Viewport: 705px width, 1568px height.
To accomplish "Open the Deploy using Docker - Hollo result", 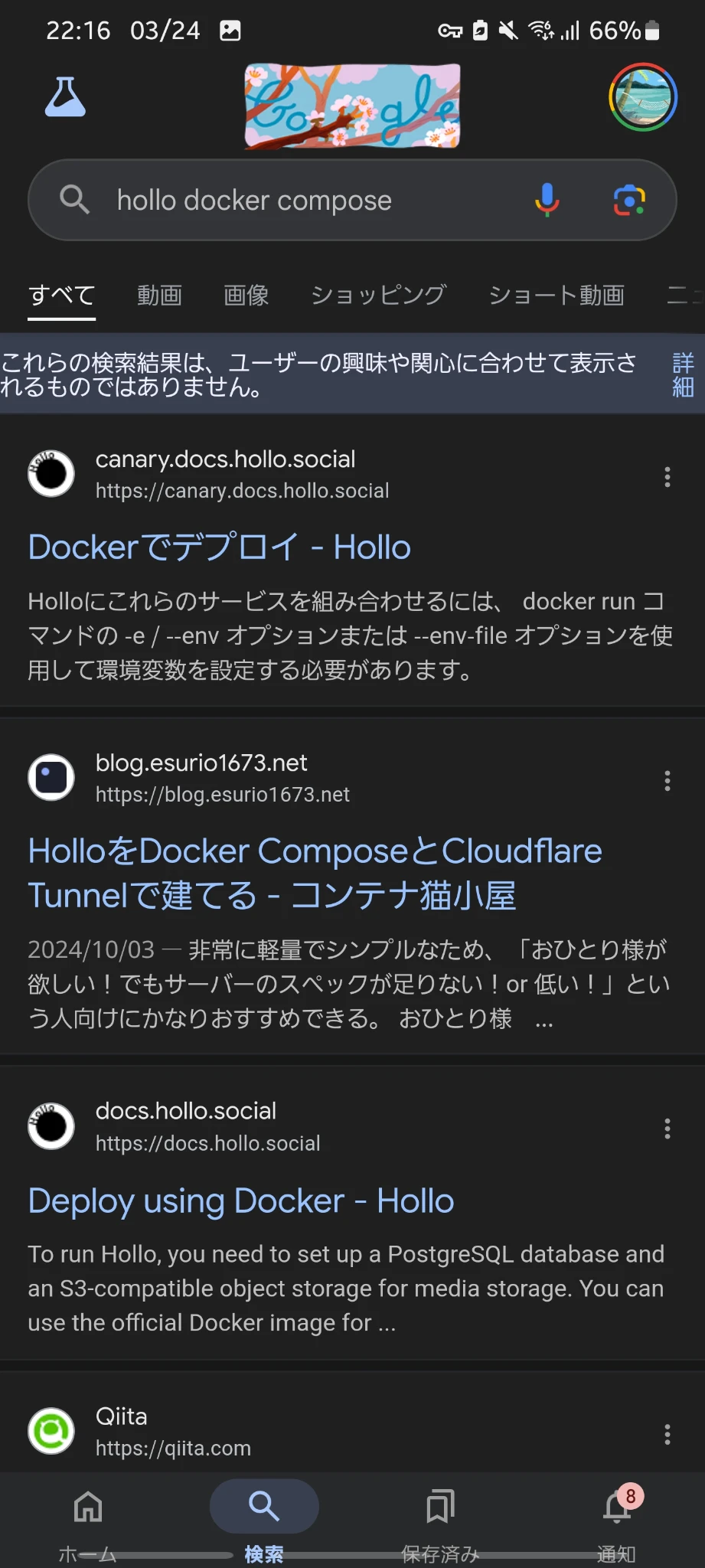I will tap(241, 1200).
